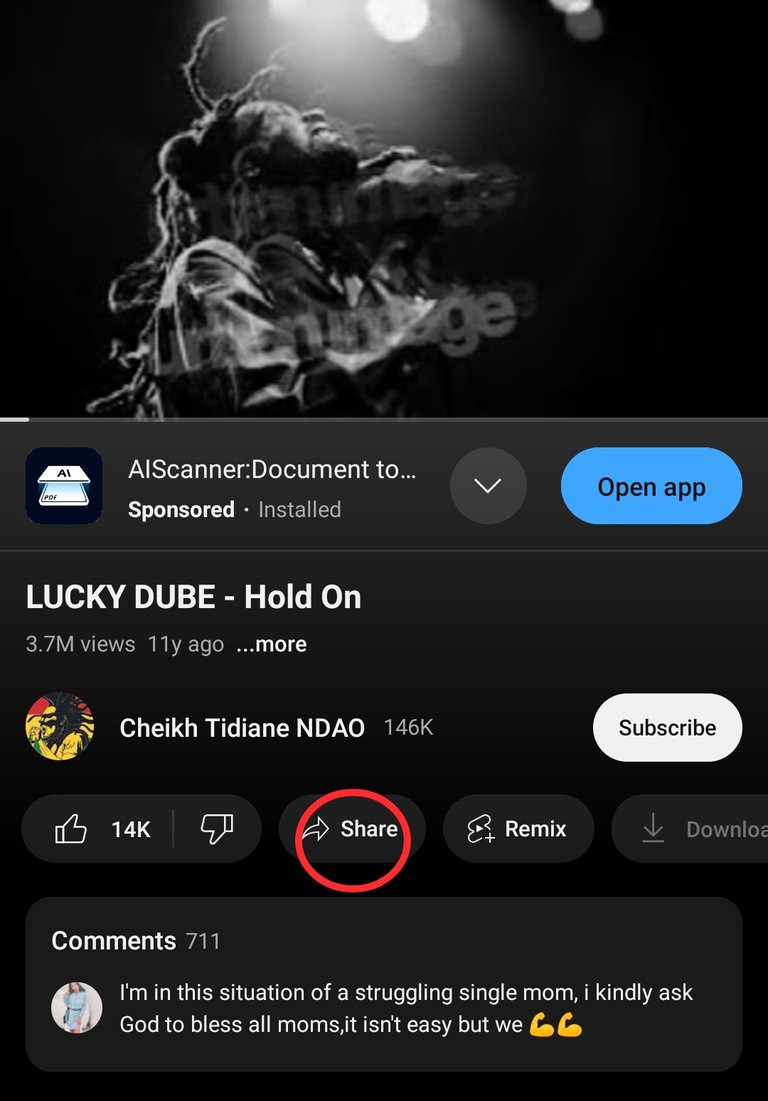Remix this video
768x1101 pixels.
point(518,829)
